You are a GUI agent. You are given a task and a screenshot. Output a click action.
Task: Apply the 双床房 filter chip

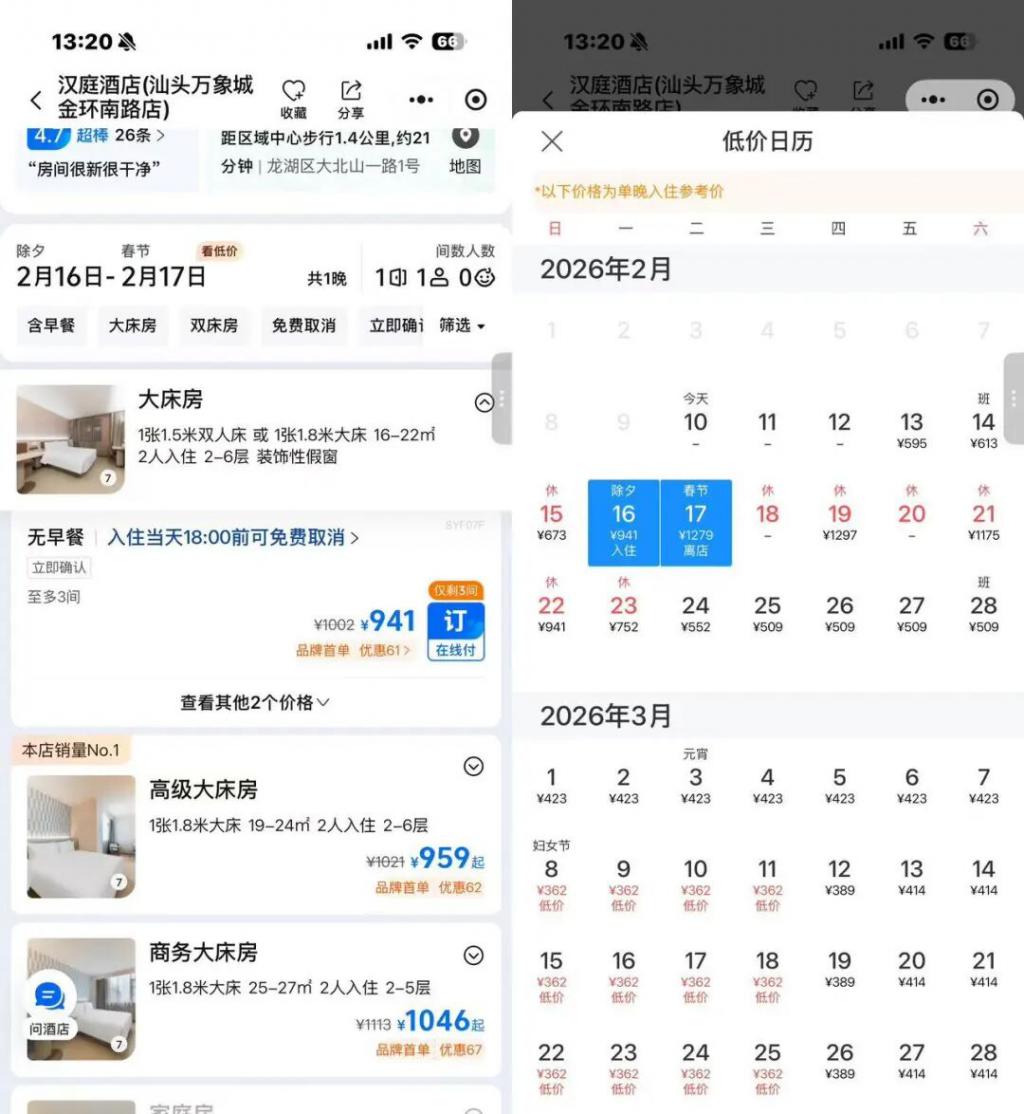pyautogui.click(x=214, y=326)
